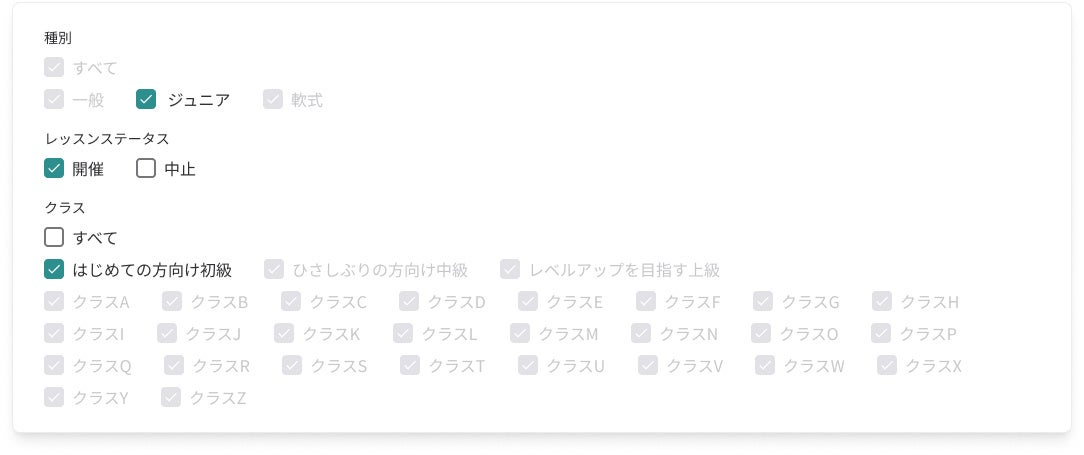Toggle ひさしぶりの方向け中級 checkbox
The width and height of the screenshot is (1084, 455).
tap(274, 270)
